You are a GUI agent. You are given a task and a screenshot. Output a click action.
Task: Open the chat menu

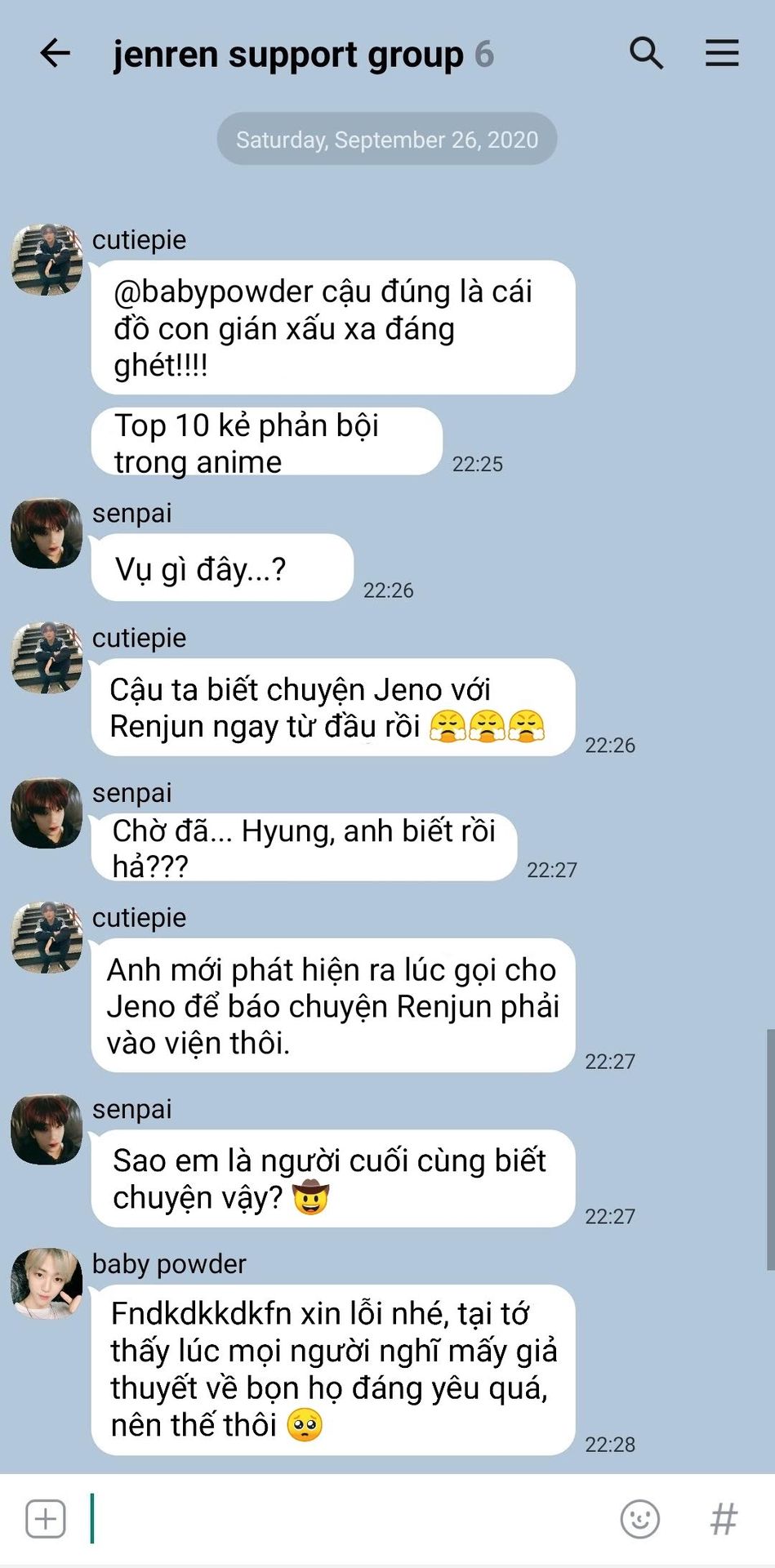(x=722, y=54)
